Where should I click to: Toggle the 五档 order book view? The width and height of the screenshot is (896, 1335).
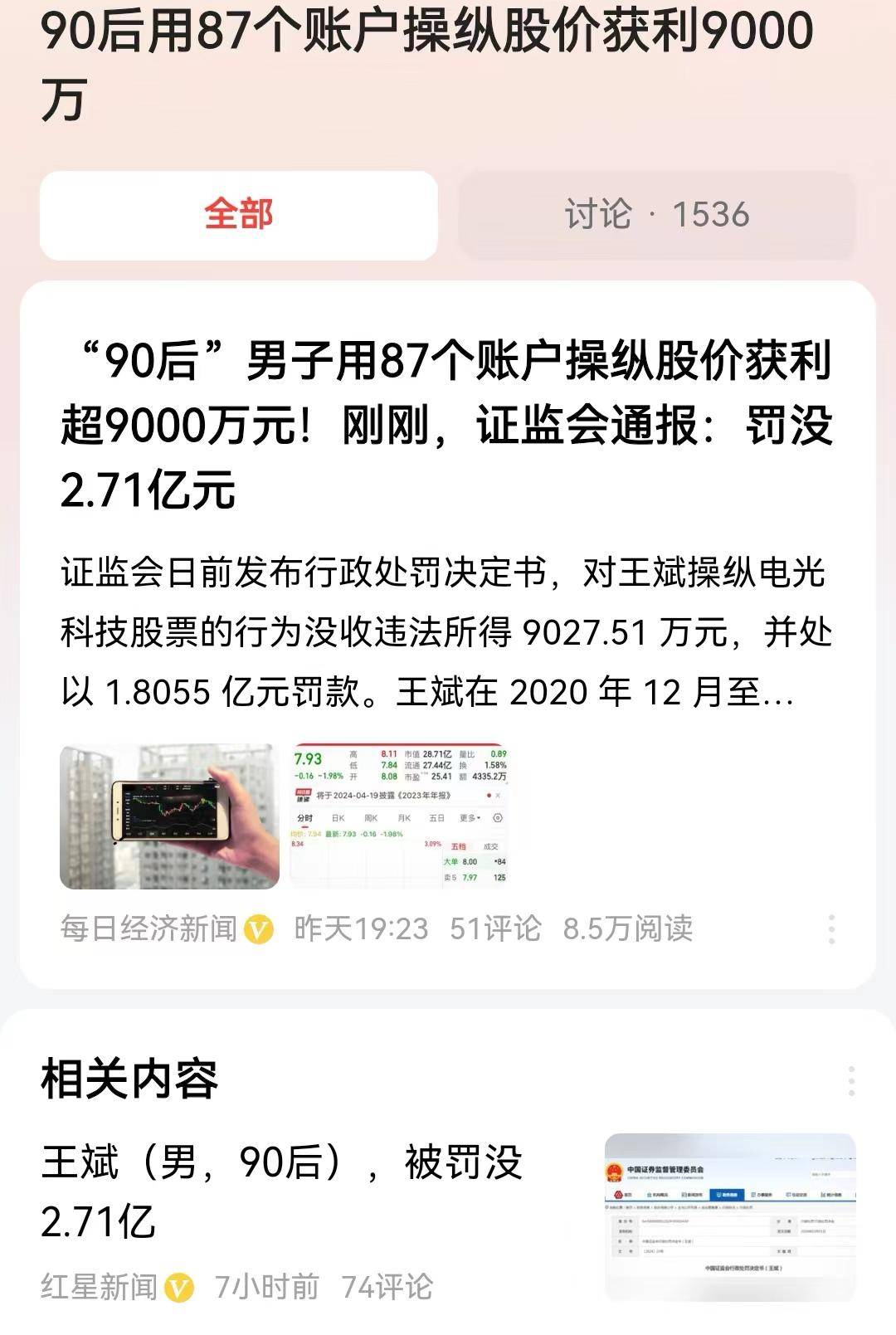(x=459, y=846)
